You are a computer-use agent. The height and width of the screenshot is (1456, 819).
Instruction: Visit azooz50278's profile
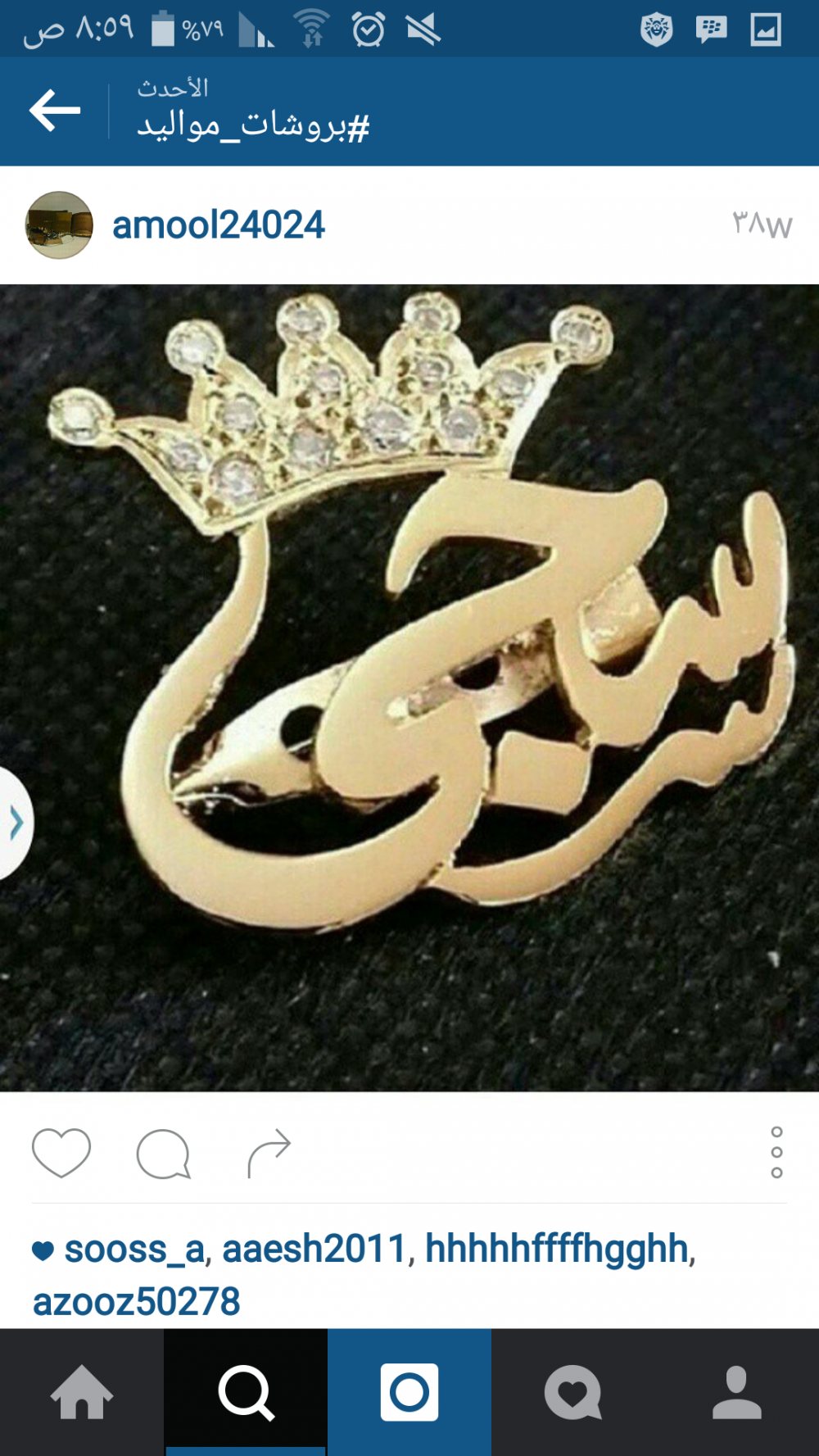pos(136,1302)
